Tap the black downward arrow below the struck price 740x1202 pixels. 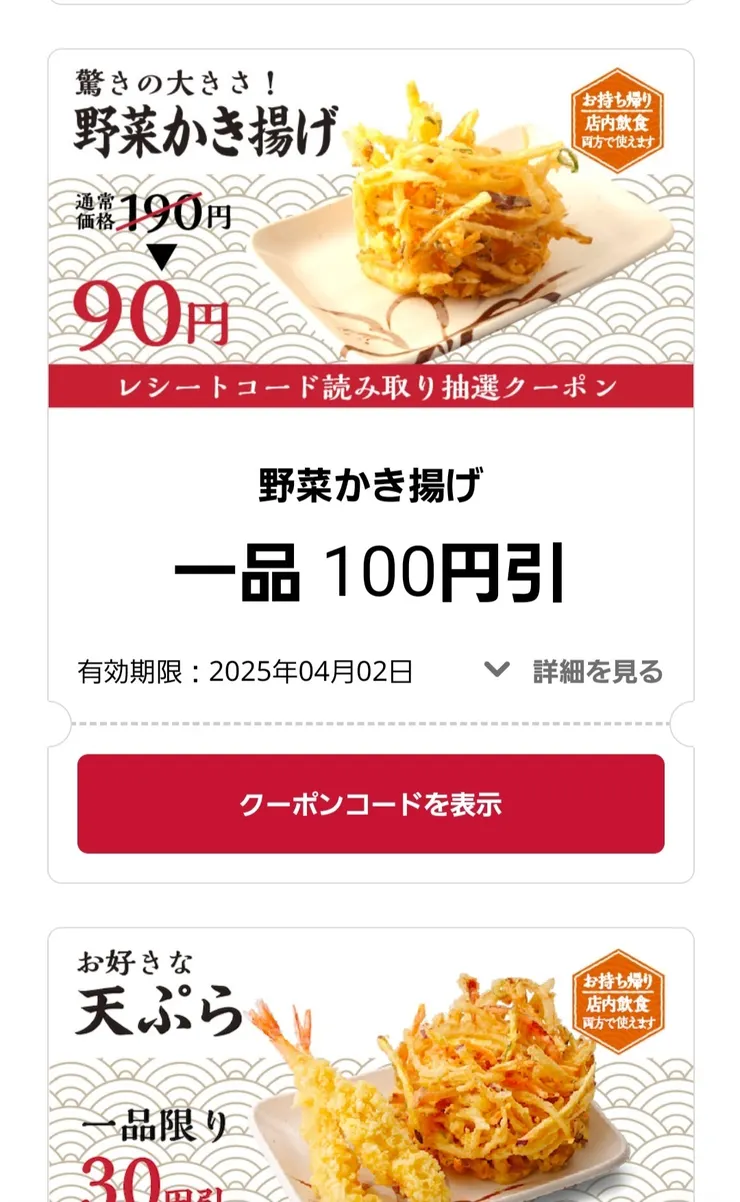click(158, 255)
